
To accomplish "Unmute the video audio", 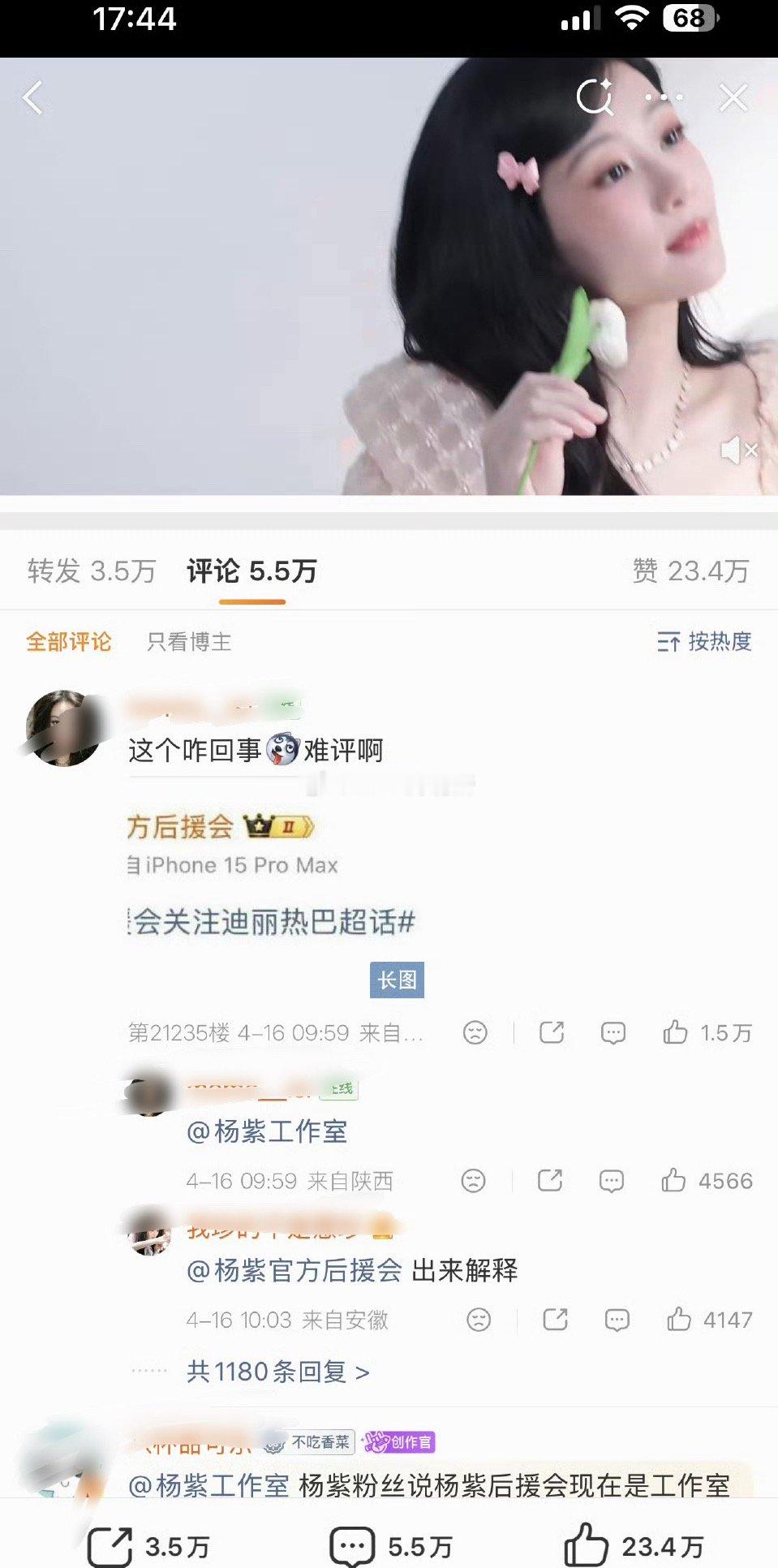I will [x=739, y=448].
